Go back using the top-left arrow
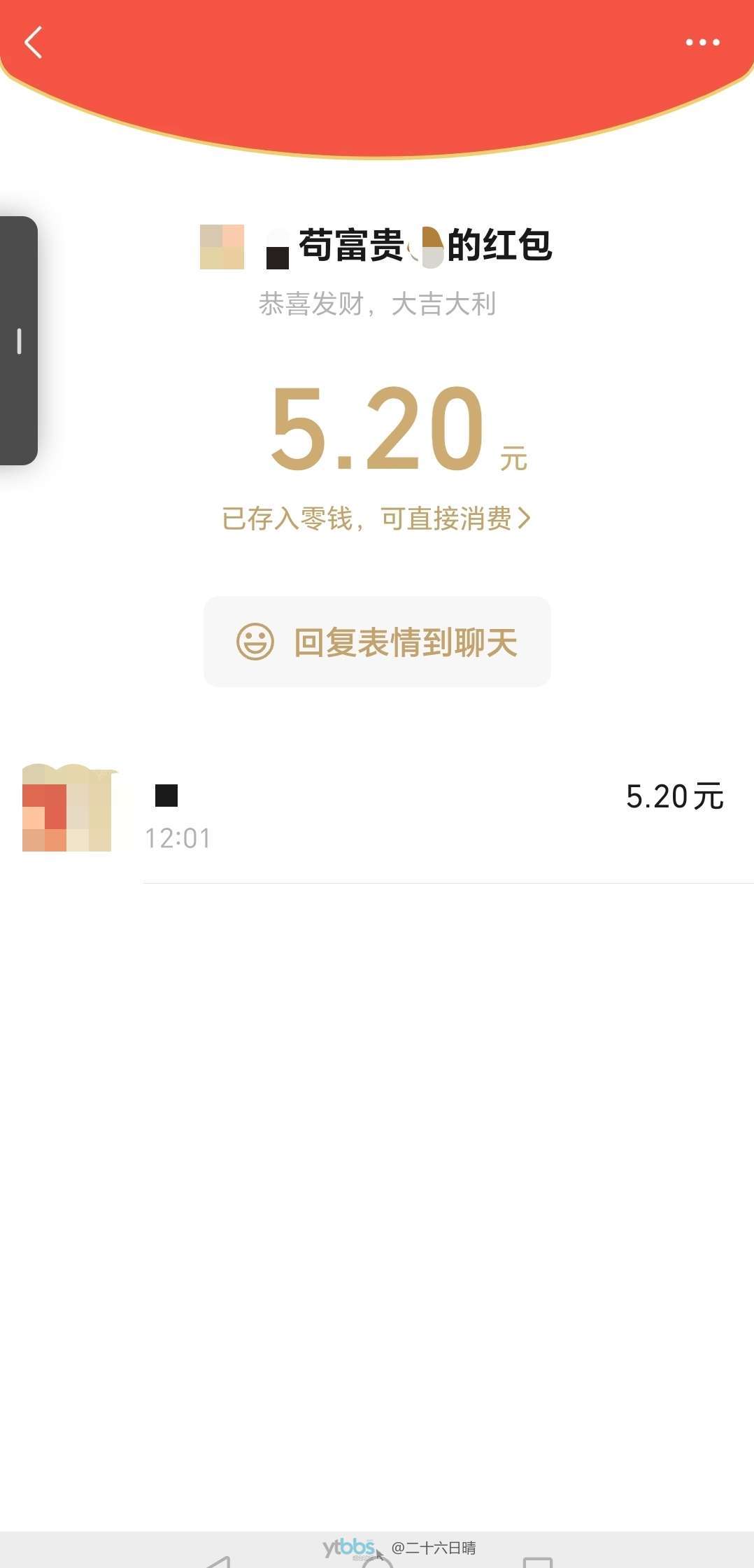The height and width of the screenshot is (1568, 754). pyautogui.click(x=33, y=42)
